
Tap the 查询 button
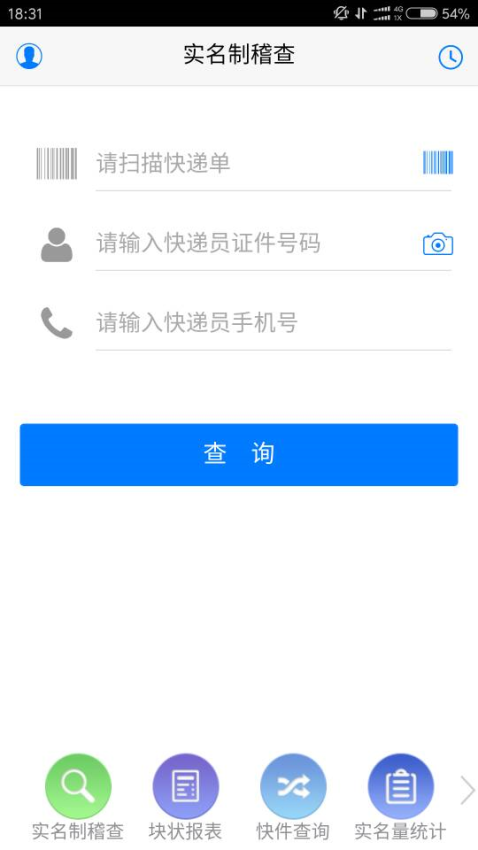coord(239,454)
